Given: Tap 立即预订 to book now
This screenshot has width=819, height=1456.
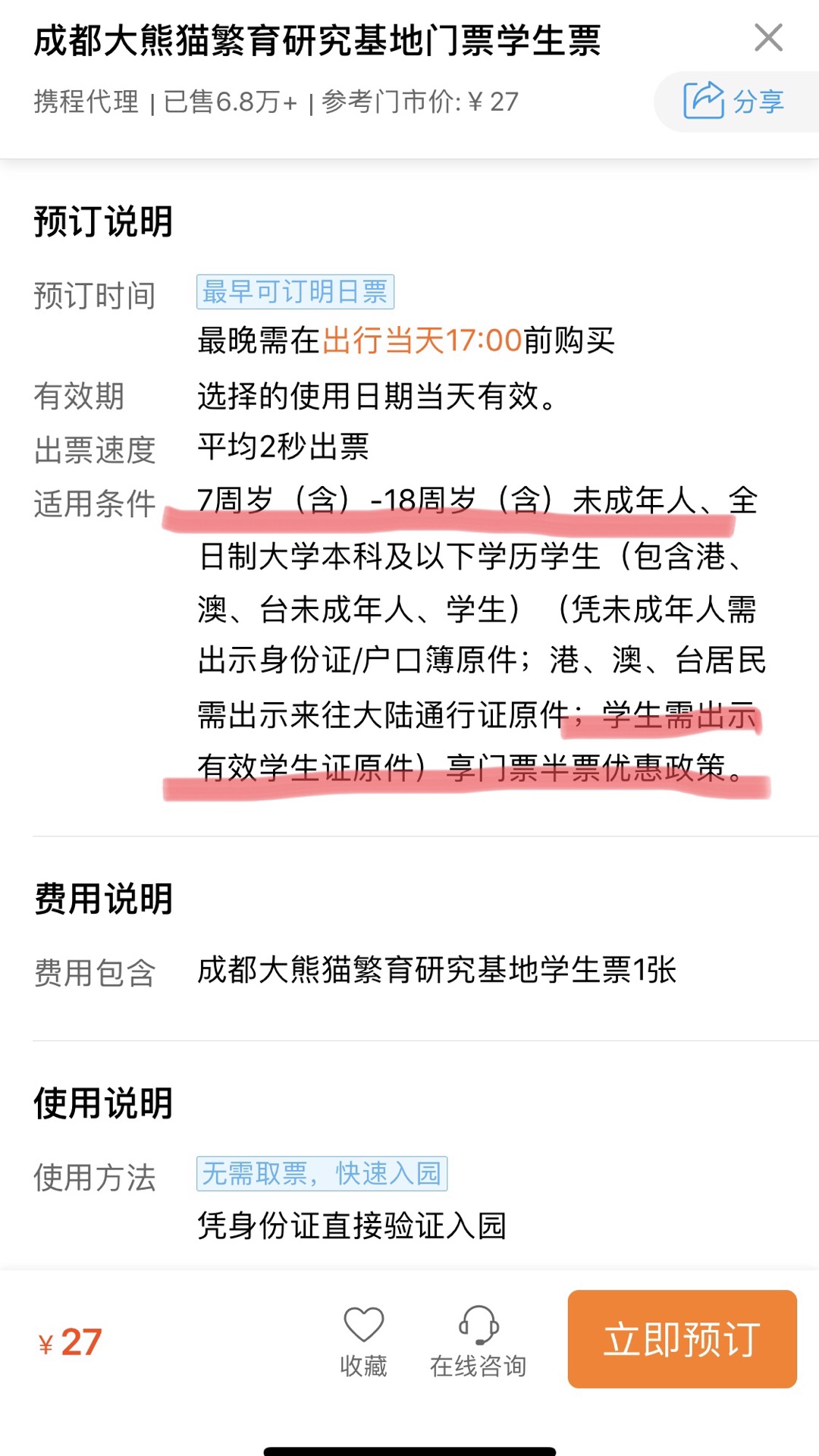Looking at the screenshot, I should [682, 1339].
